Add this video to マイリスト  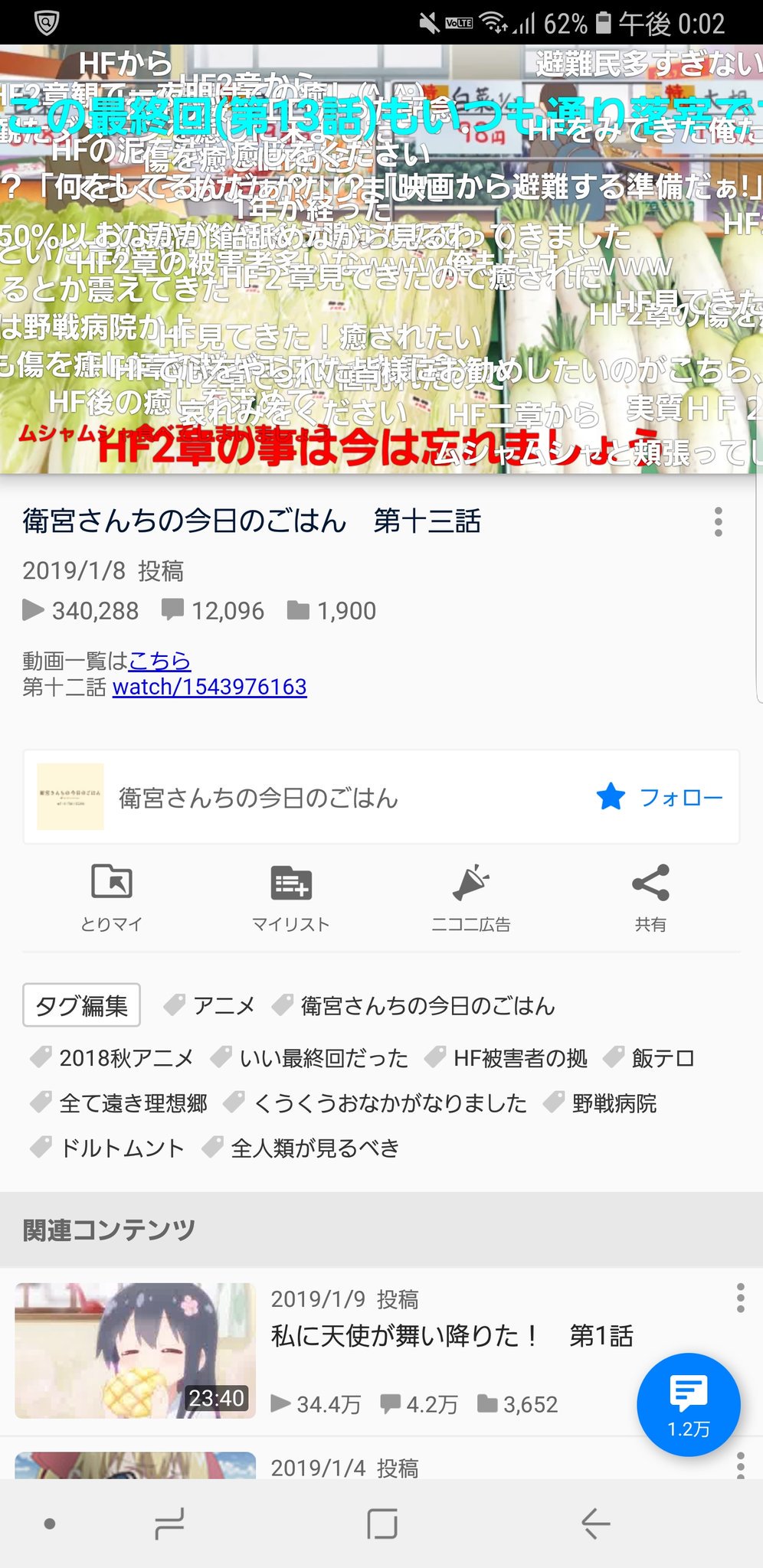pos(290,897)
